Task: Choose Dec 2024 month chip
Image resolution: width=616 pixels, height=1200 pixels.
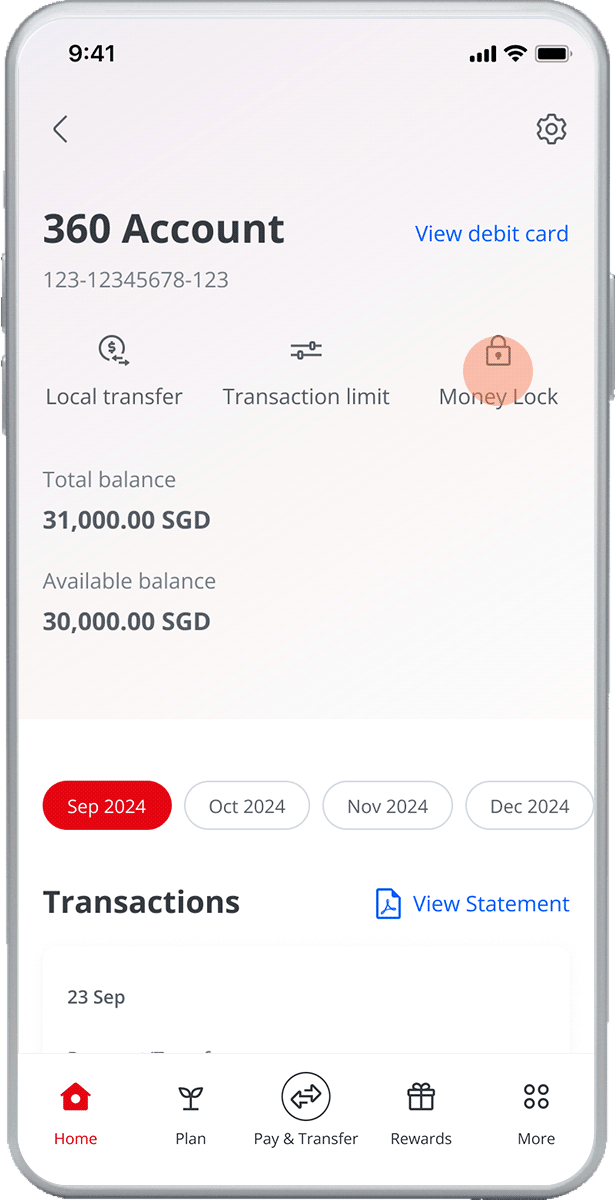Action: [x=529, y=806]
